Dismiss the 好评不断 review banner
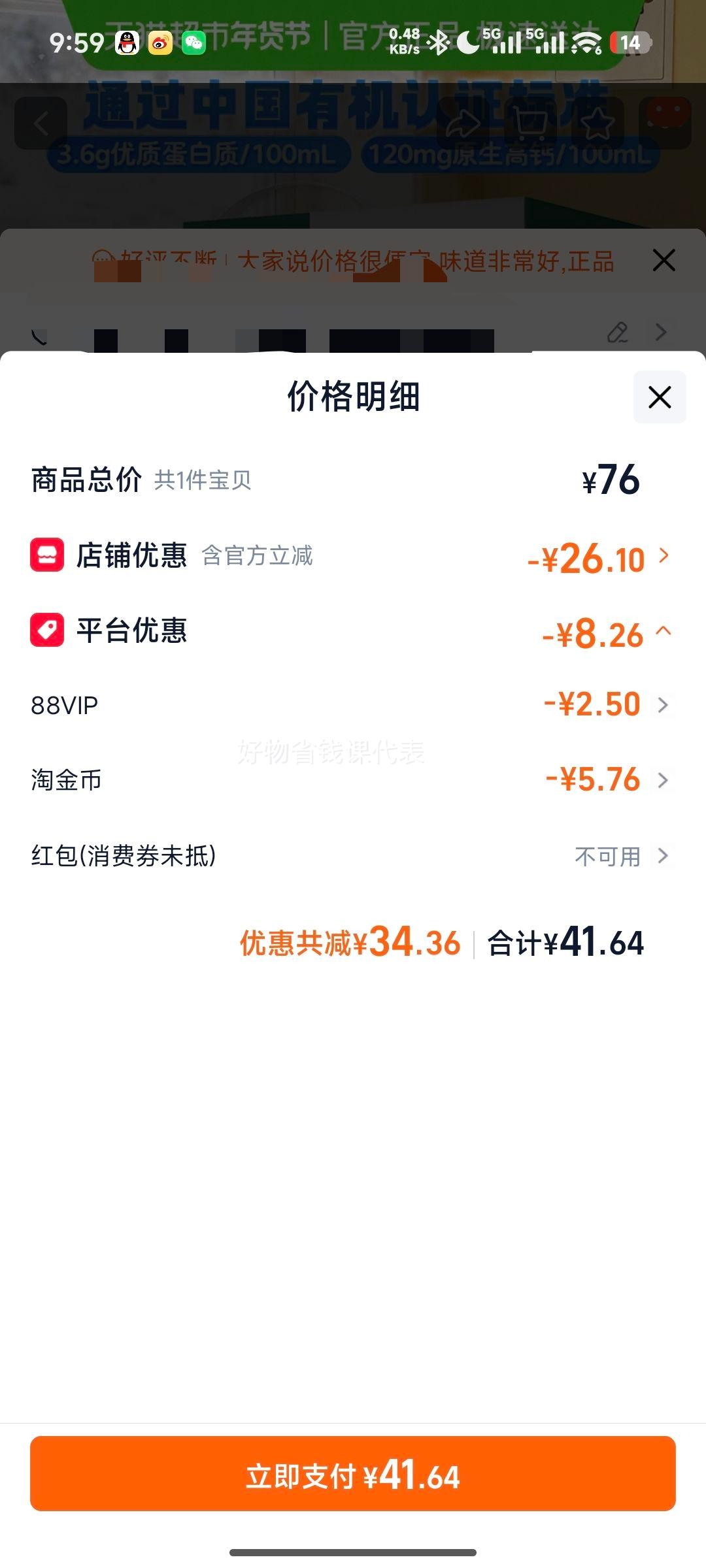The width and height of the screenshot is (706, 1568). 664,260
